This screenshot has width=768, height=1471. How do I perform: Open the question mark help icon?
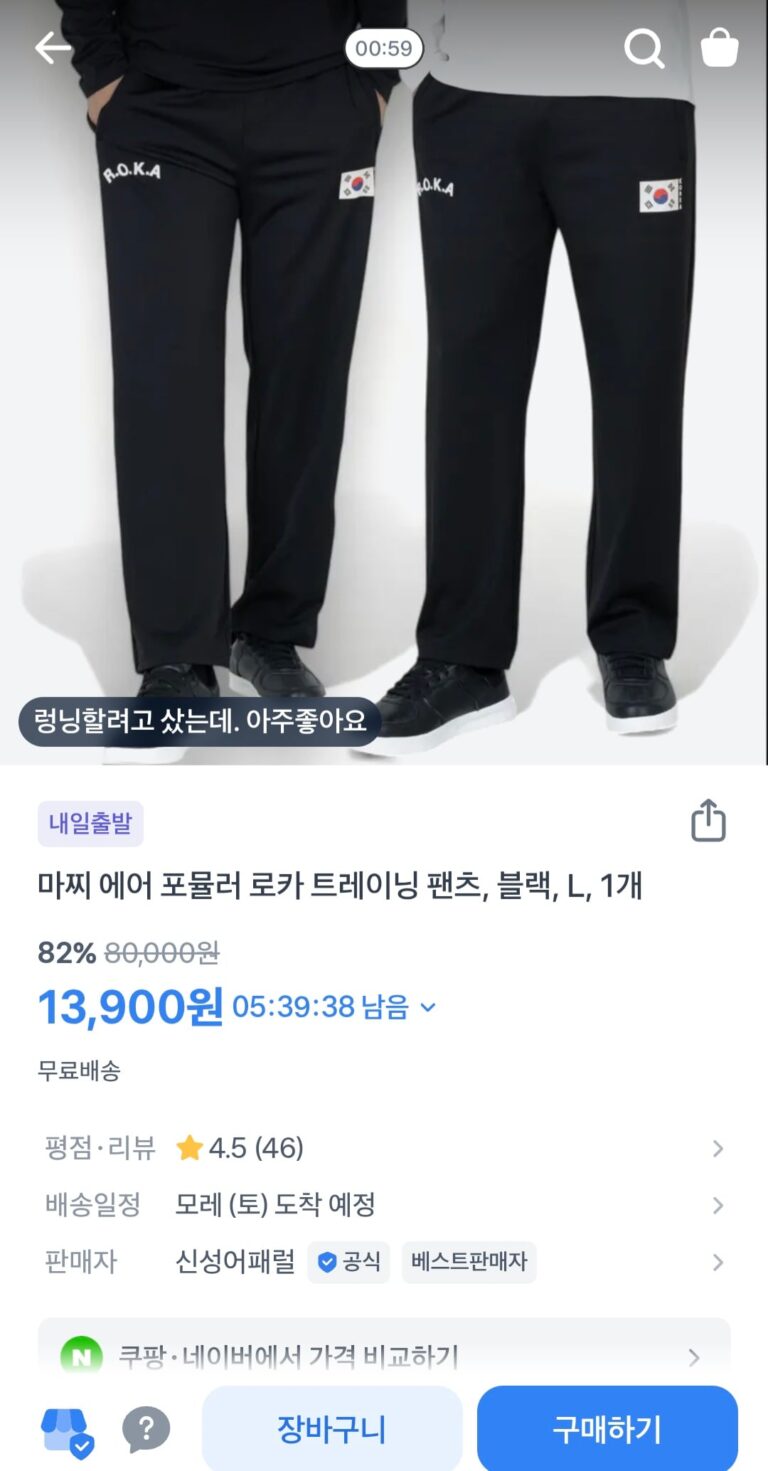[146, 1430]
